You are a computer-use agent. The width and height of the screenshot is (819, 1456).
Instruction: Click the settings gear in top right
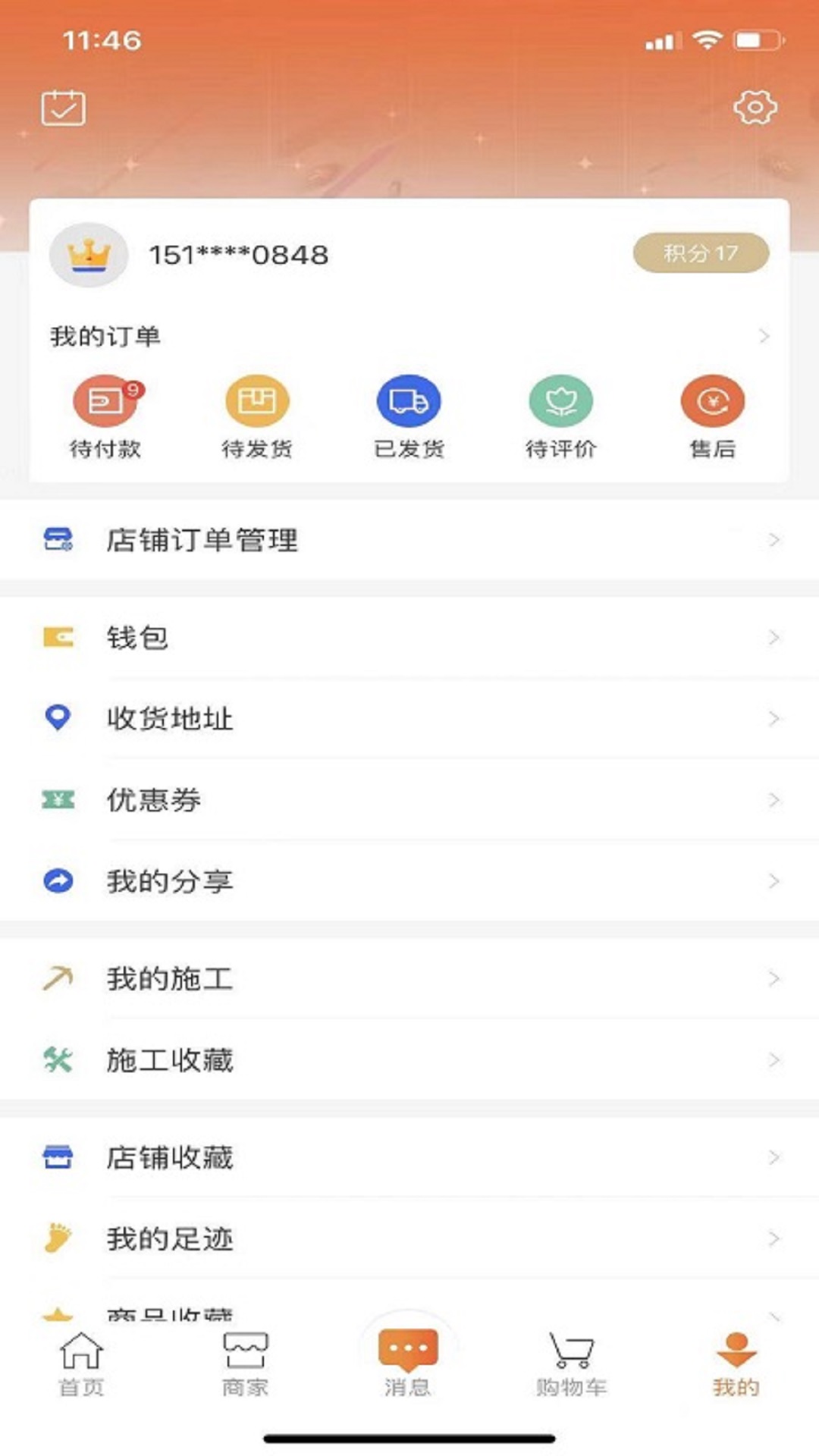[x=755, y=108]
